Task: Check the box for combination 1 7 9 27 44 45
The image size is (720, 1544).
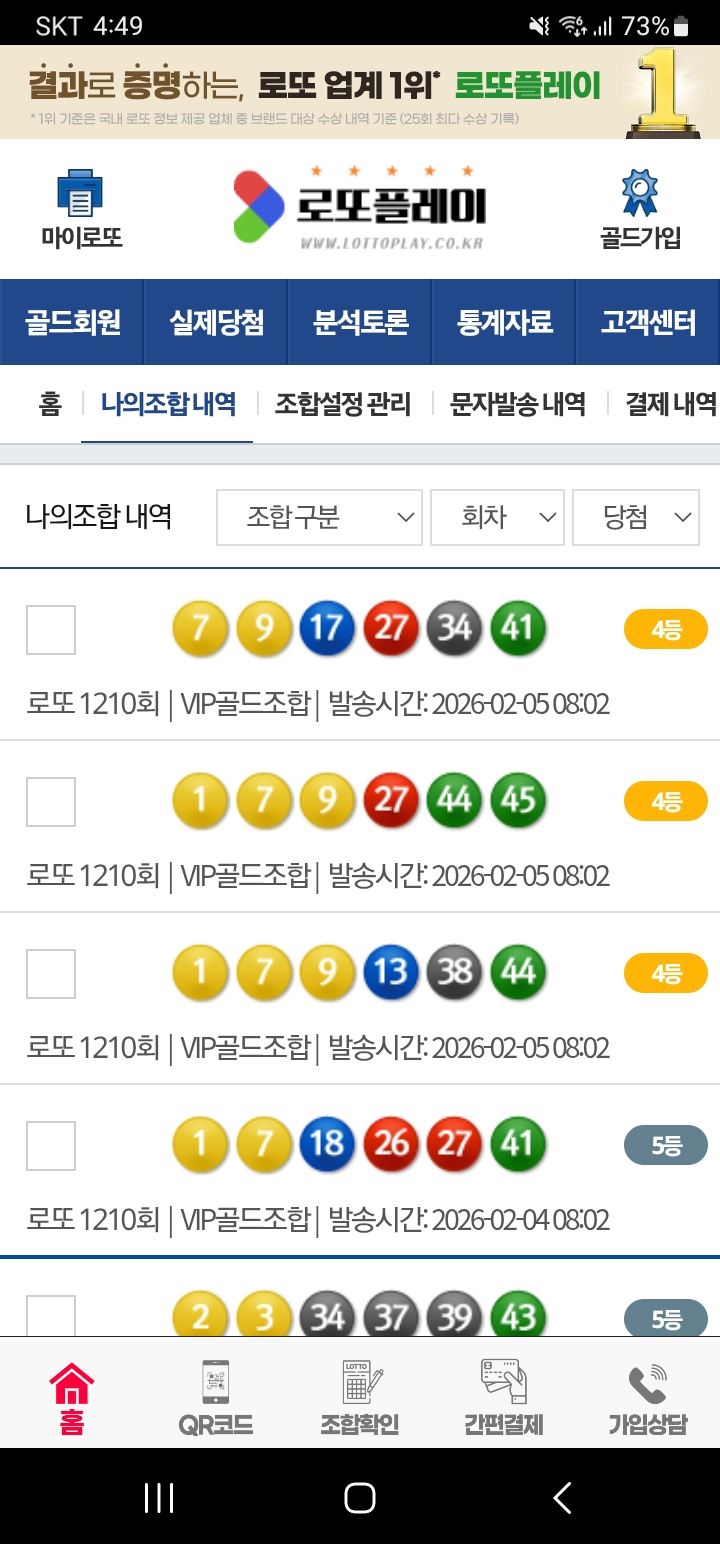Action: [x=50, y=801]
